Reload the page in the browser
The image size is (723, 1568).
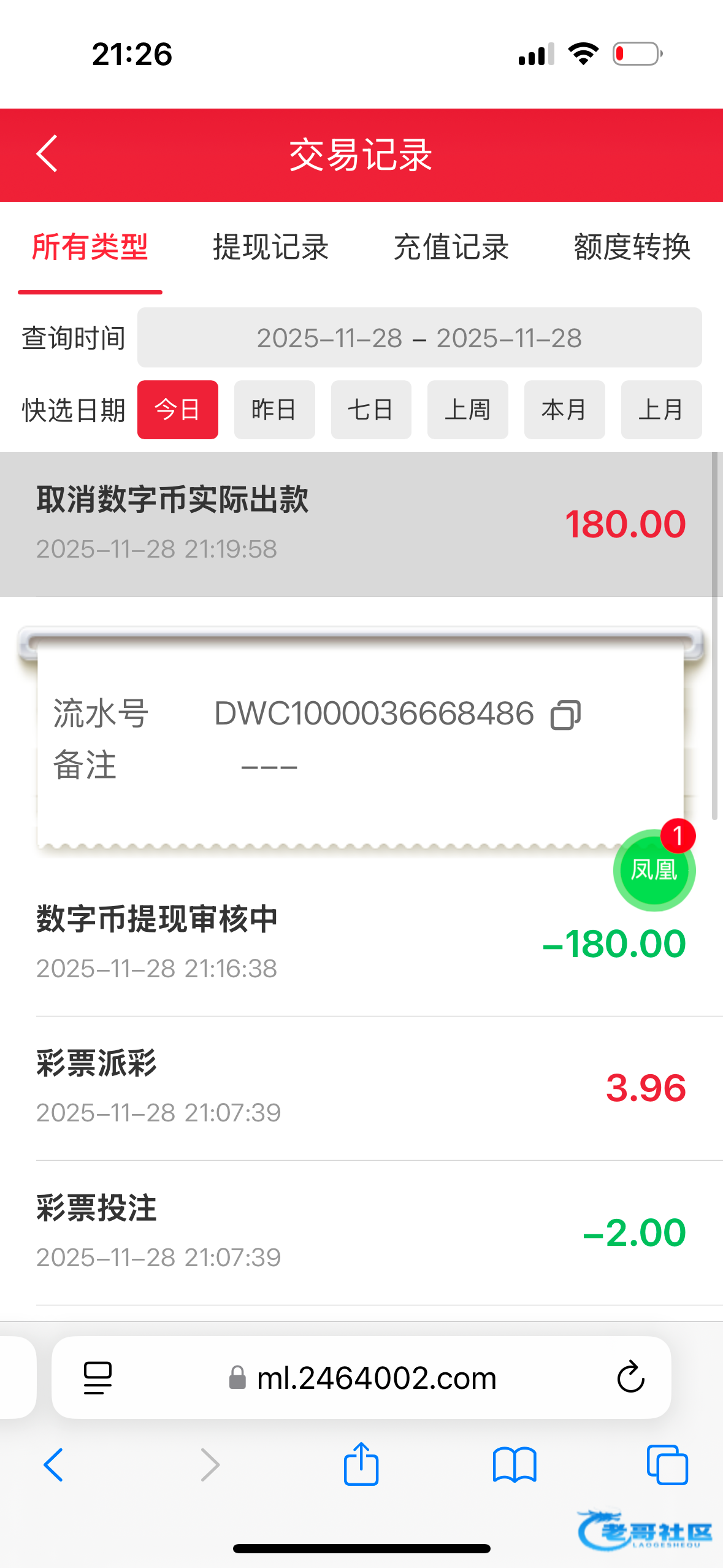point(630,1378)
